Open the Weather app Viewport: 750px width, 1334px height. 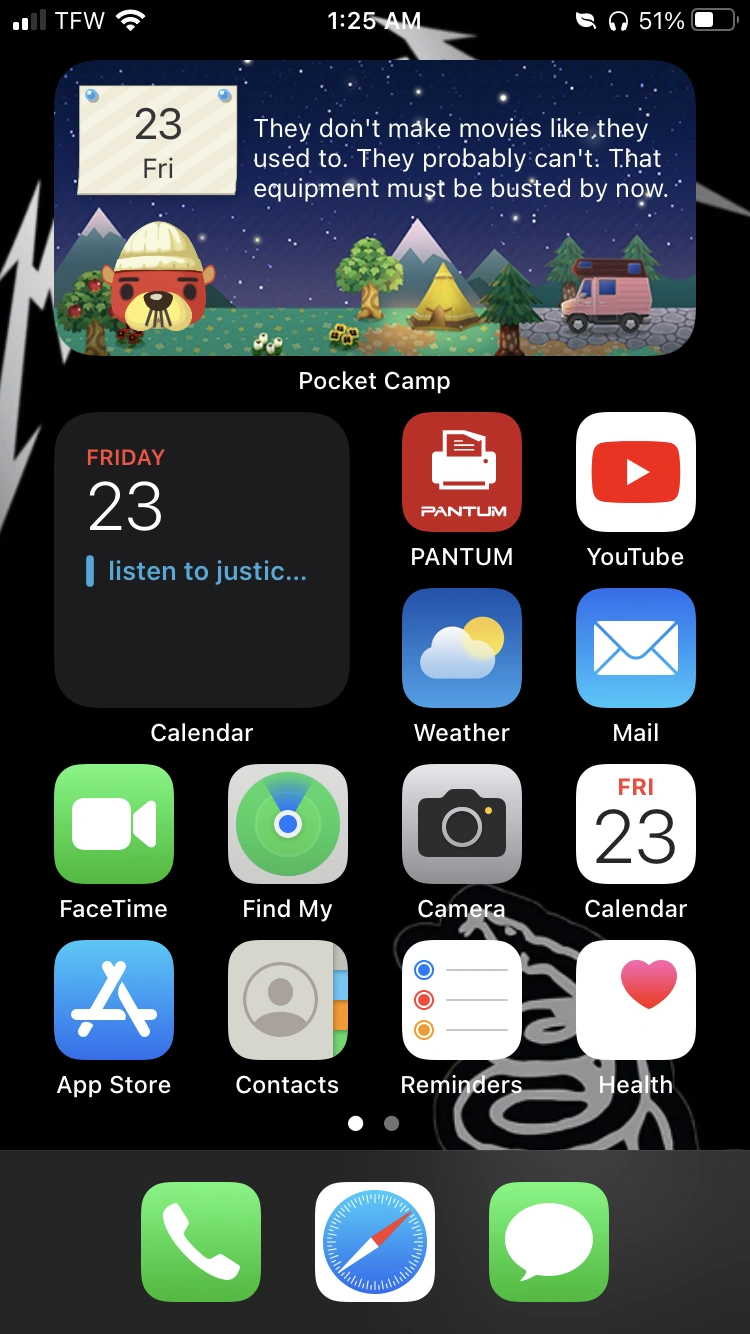coord(461,648)
